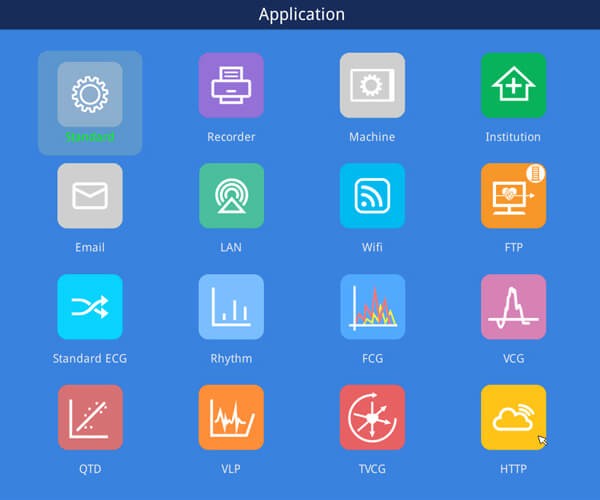The width and height of the screenshot is (600, 500).
Task: Select the VCG application
Action: click(x=513, y=307)
